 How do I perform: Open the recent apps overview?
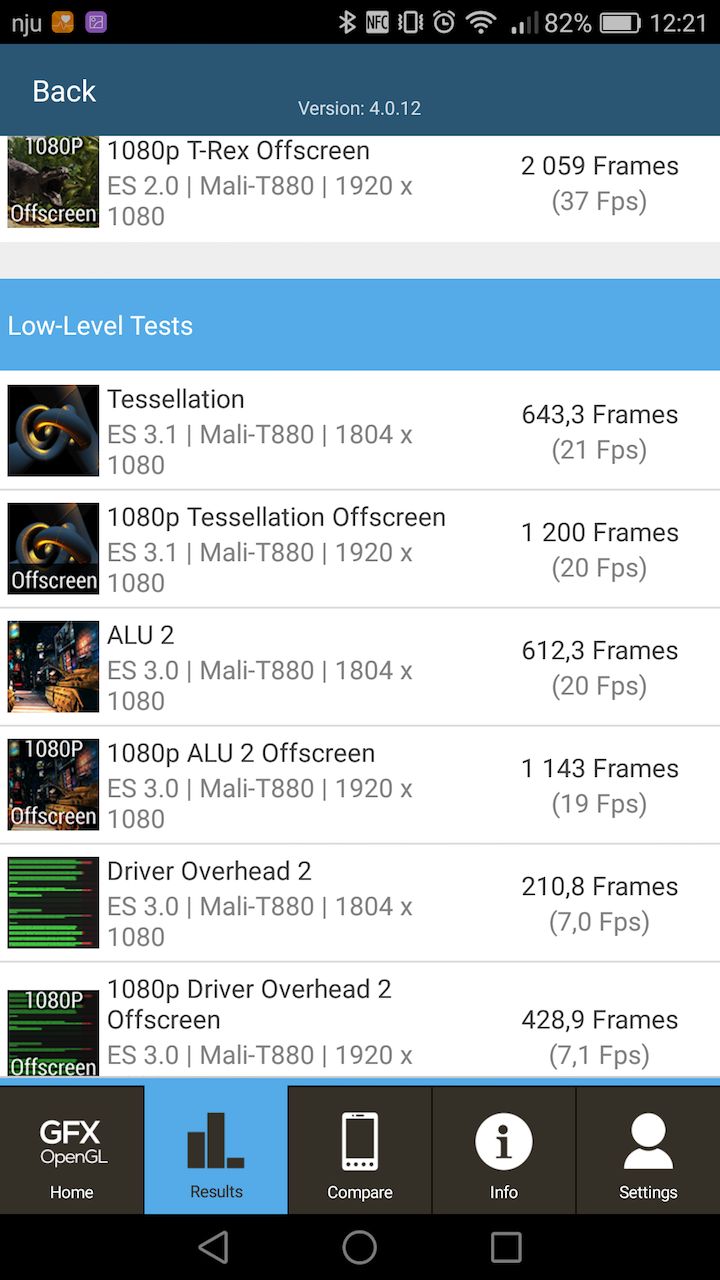pyautogui.click(x=506, y=1247)
